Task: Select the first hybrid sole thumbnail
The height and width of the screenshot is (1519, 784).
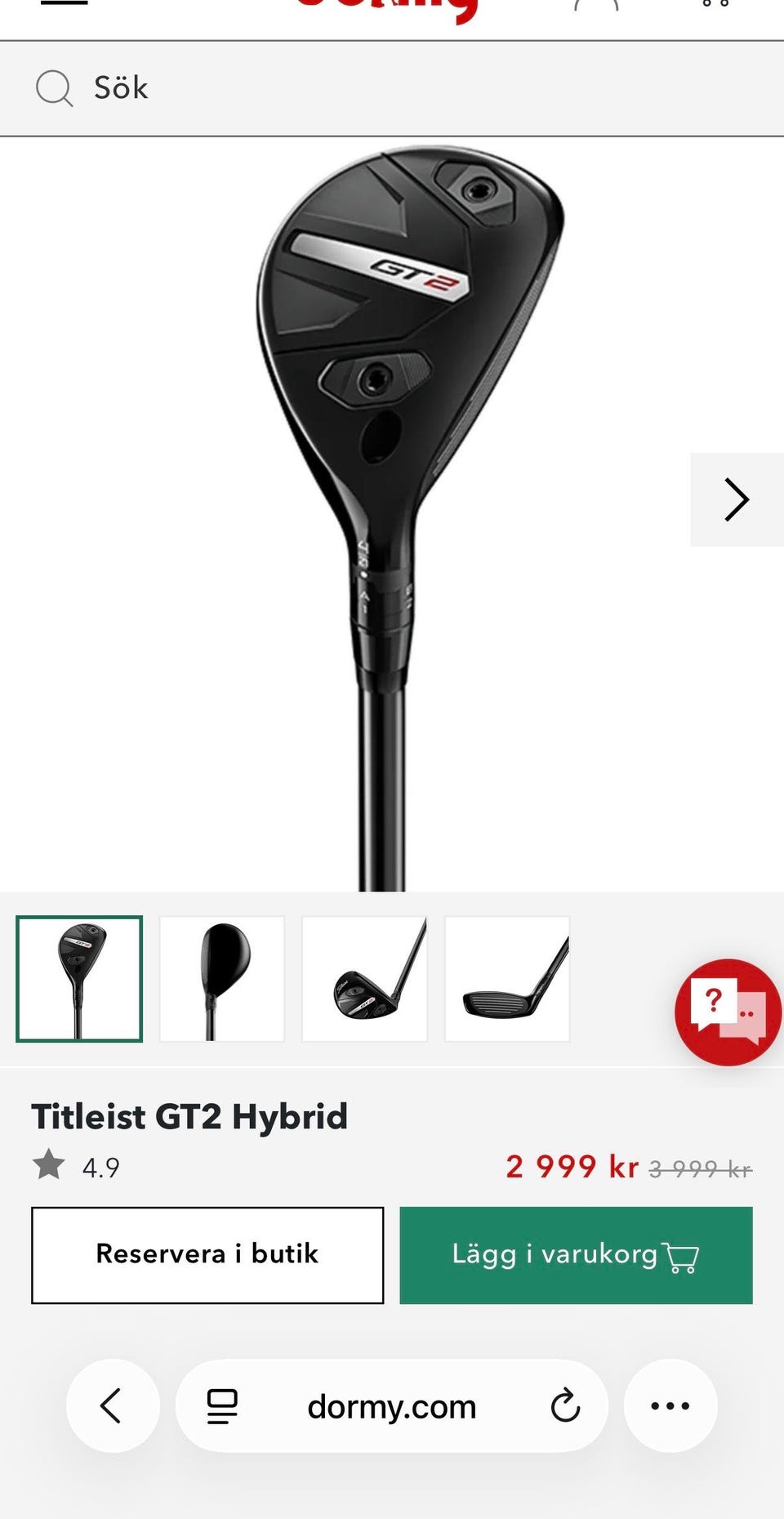Action: click(79, 979)
